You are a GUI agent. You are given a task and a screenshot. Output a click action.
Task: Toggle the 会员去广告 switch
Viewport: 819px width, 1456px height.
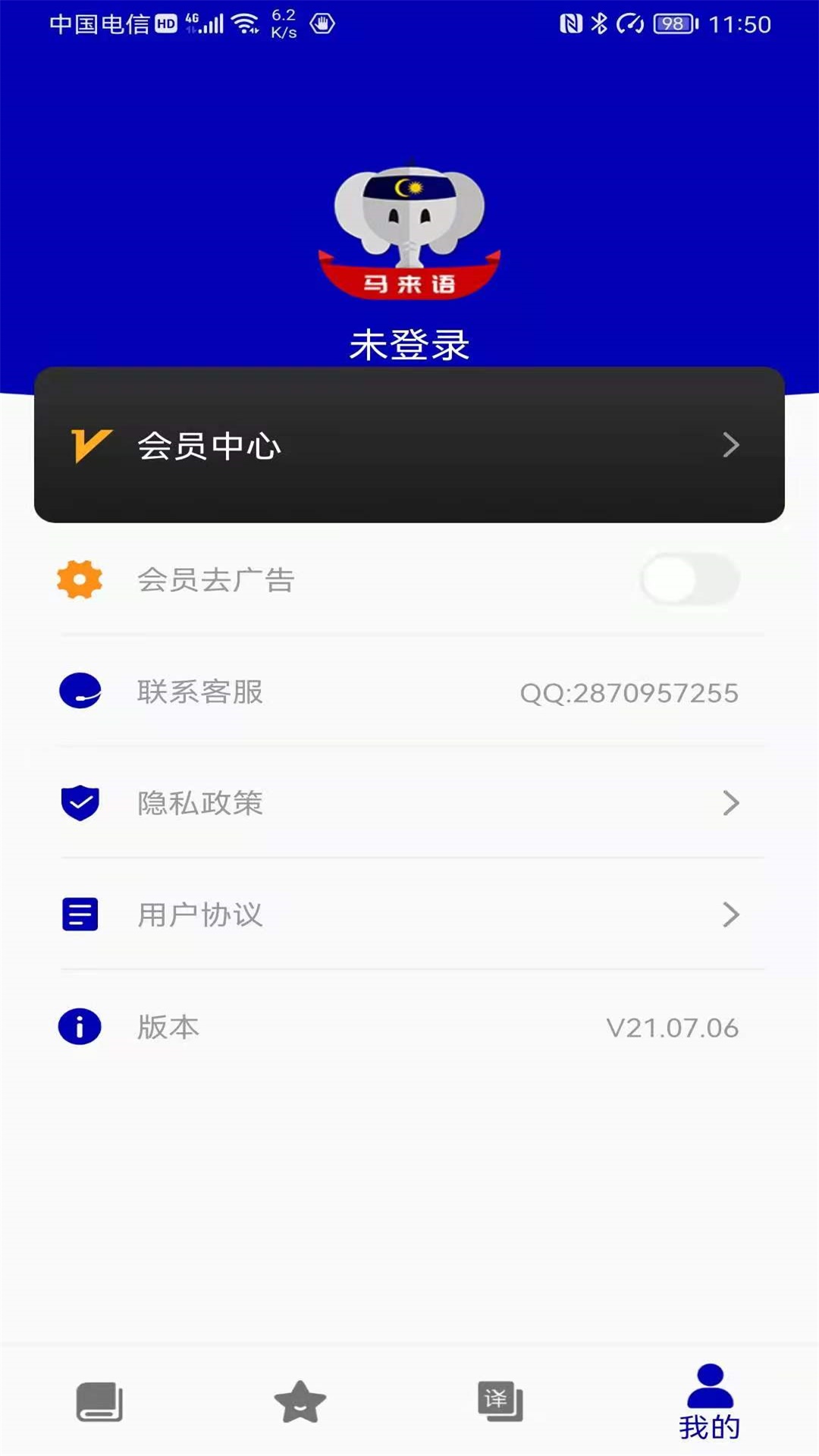tap(689, 580)
